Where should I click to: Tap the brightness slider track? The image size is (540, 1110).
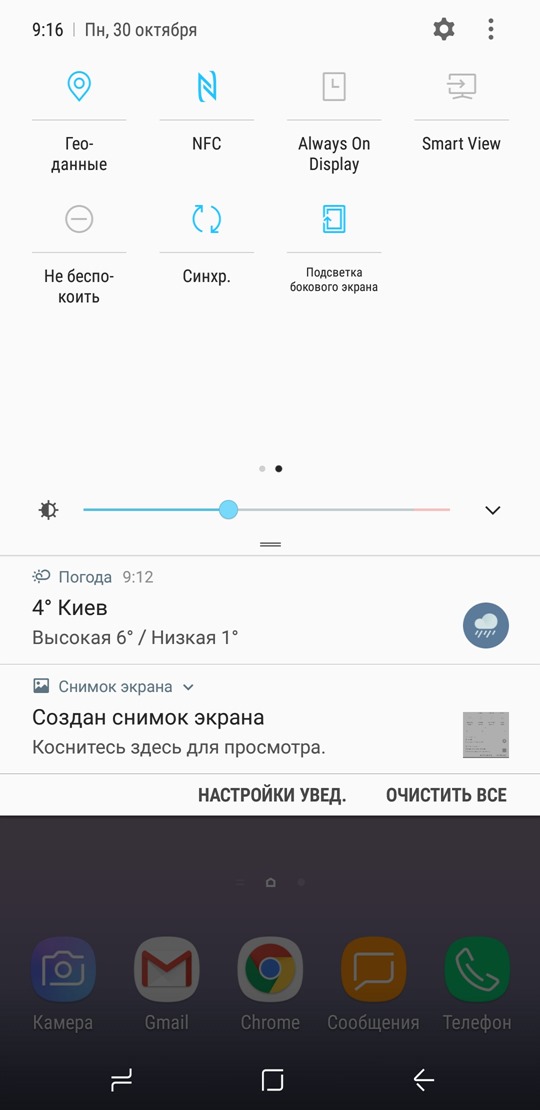266,510
